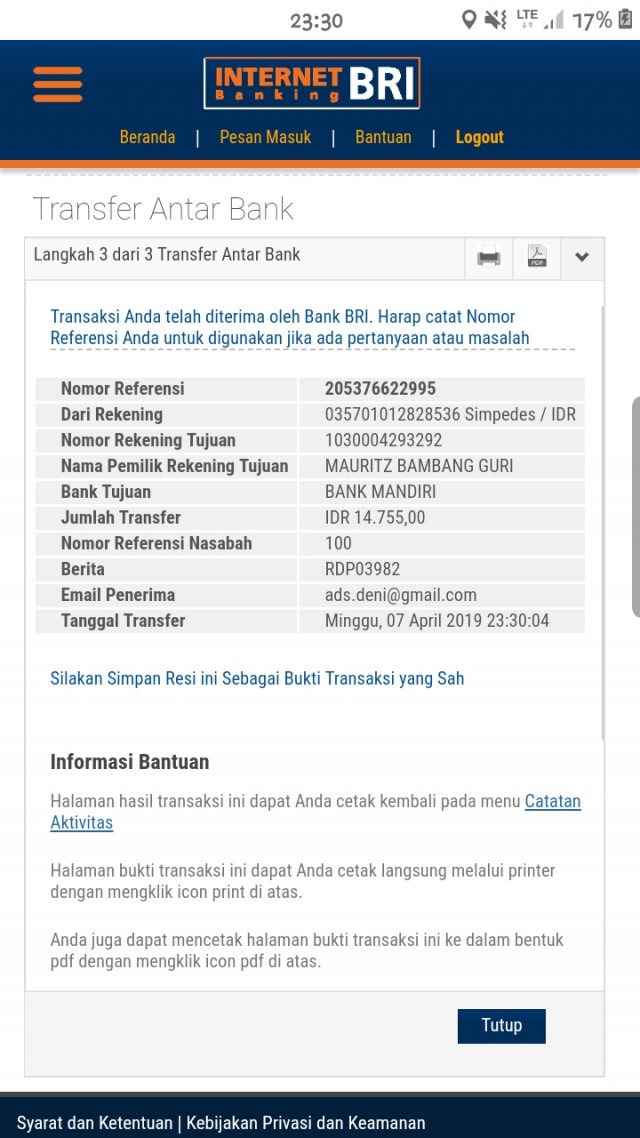This screenshot has width=640, height=1138.
Task: Save receipt as PDF
Action: pos(537,258)
